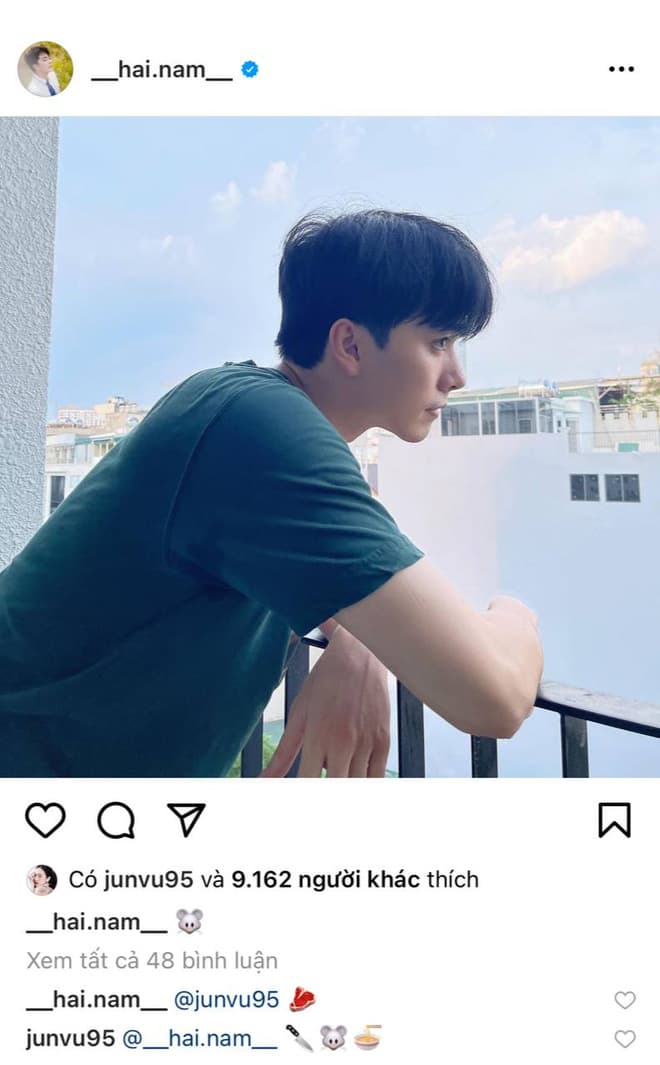Save the post with the bookmark icon

tap(614, 820)
